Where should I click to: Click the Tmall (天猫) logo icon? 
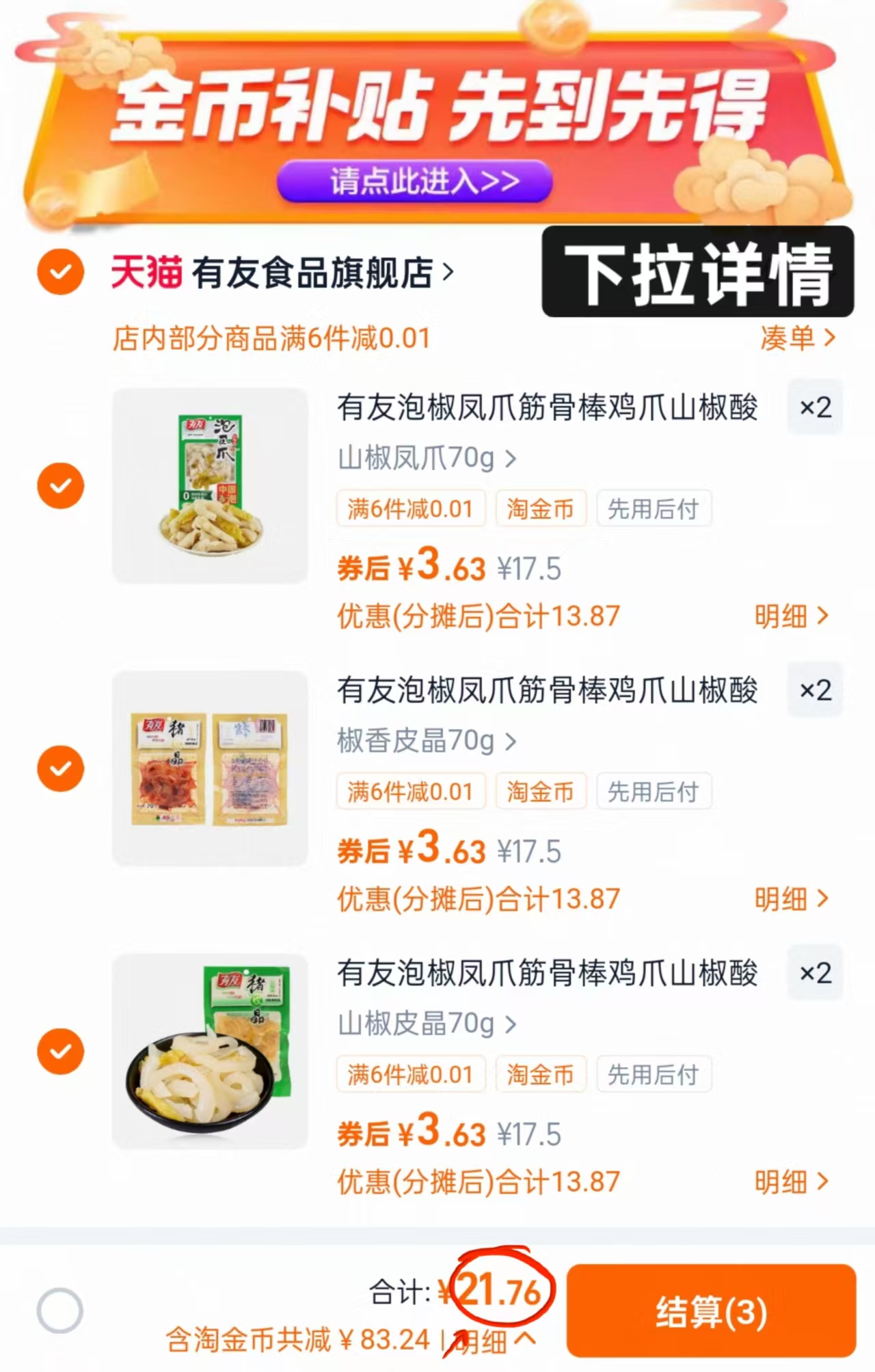coord(147,271)
